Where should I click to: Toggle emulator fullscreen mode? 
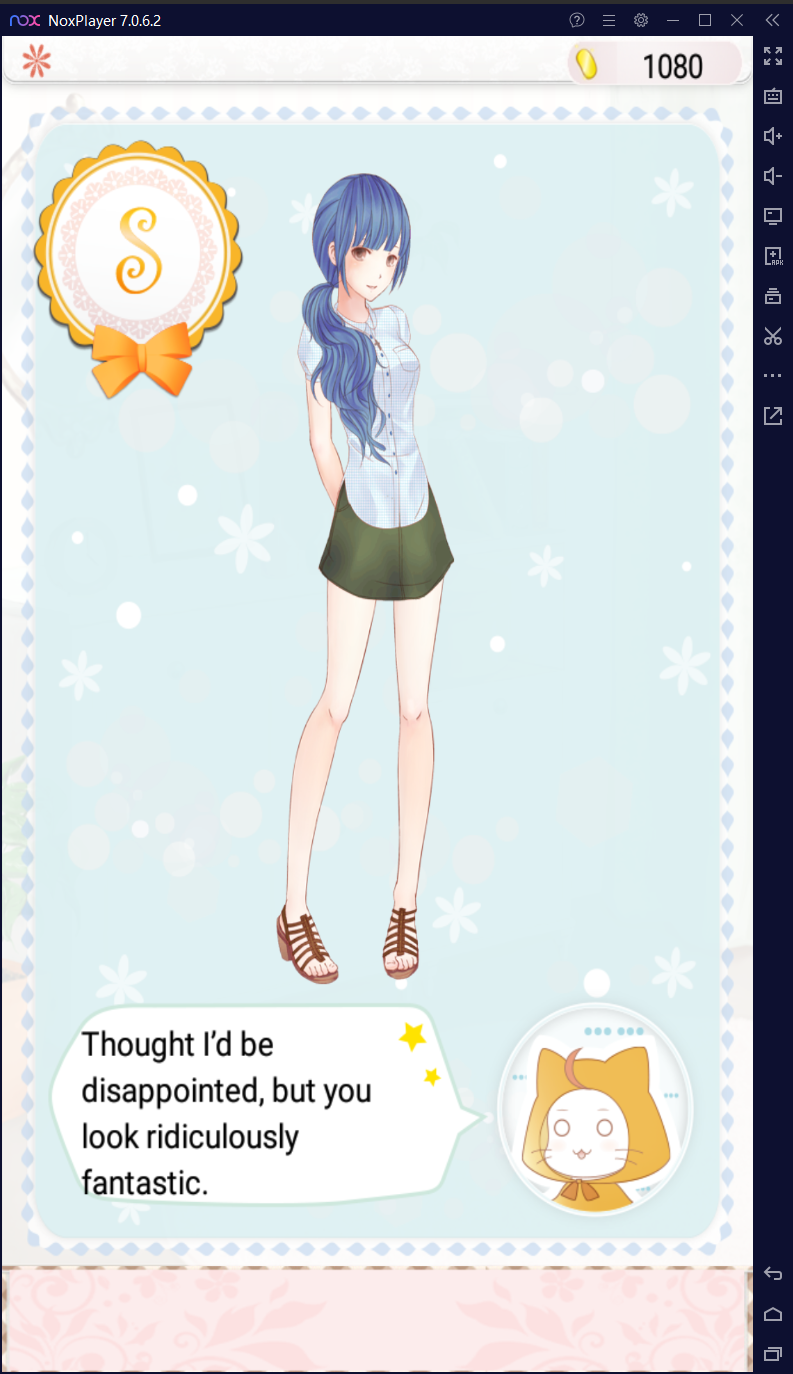[x=772, y=56]
